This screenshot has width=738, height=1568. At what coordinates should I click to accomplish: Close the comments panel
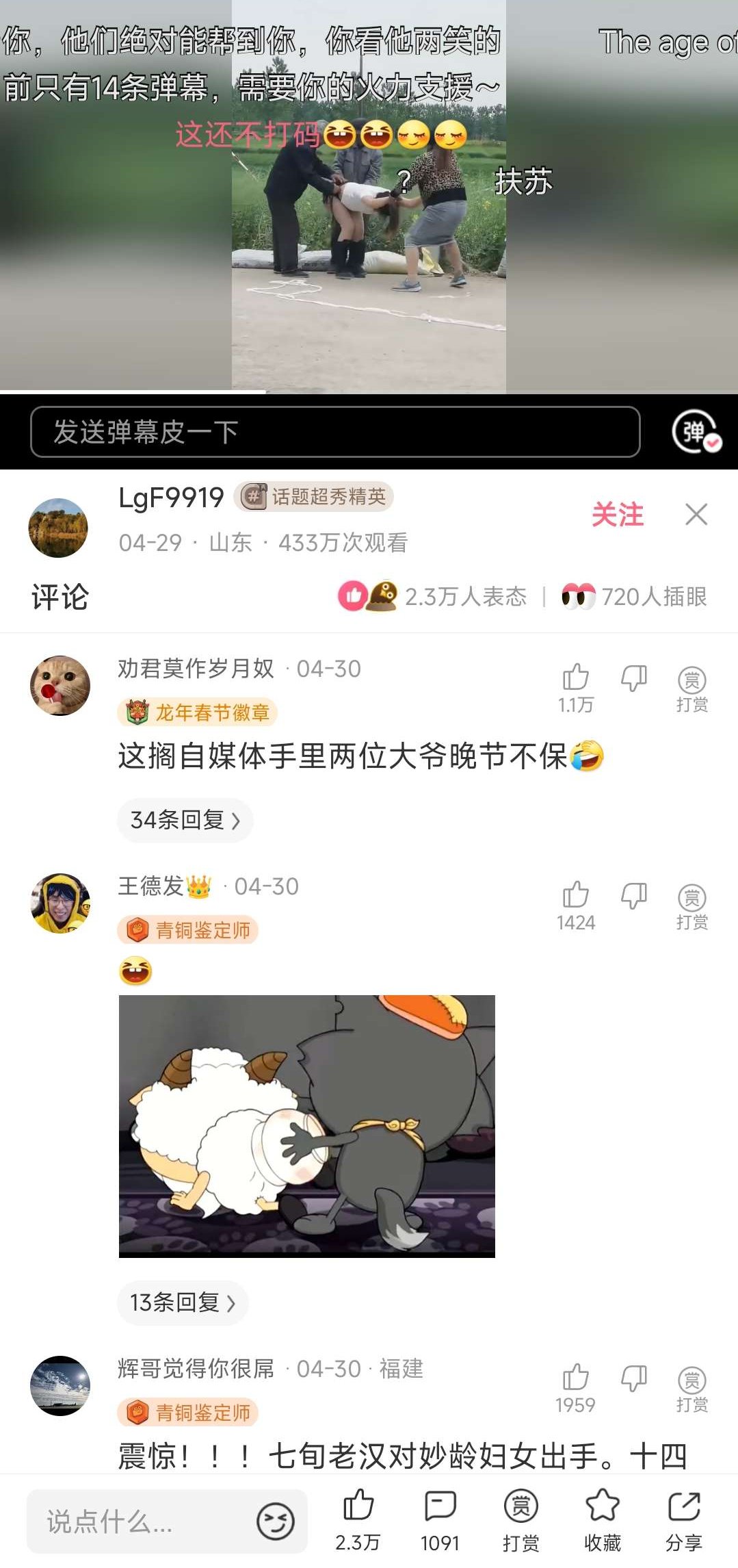696,515
